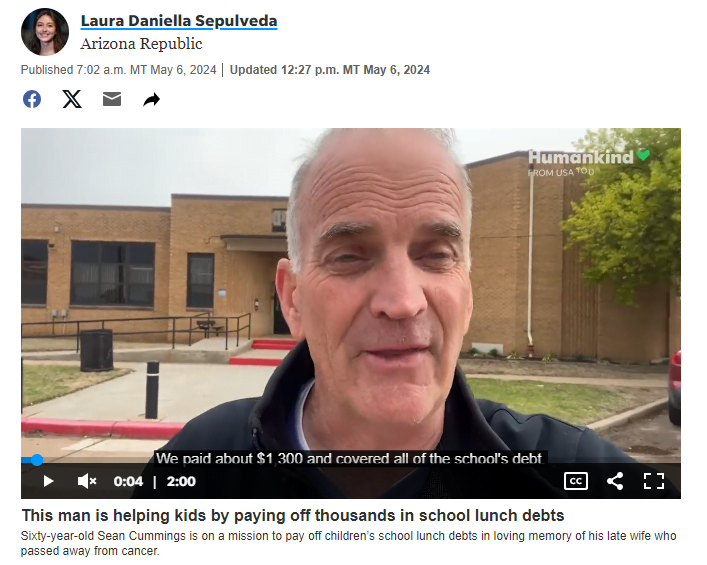Screen dimensions: 707x565
Task: Share the video from the player
Action: coord(615,481)
